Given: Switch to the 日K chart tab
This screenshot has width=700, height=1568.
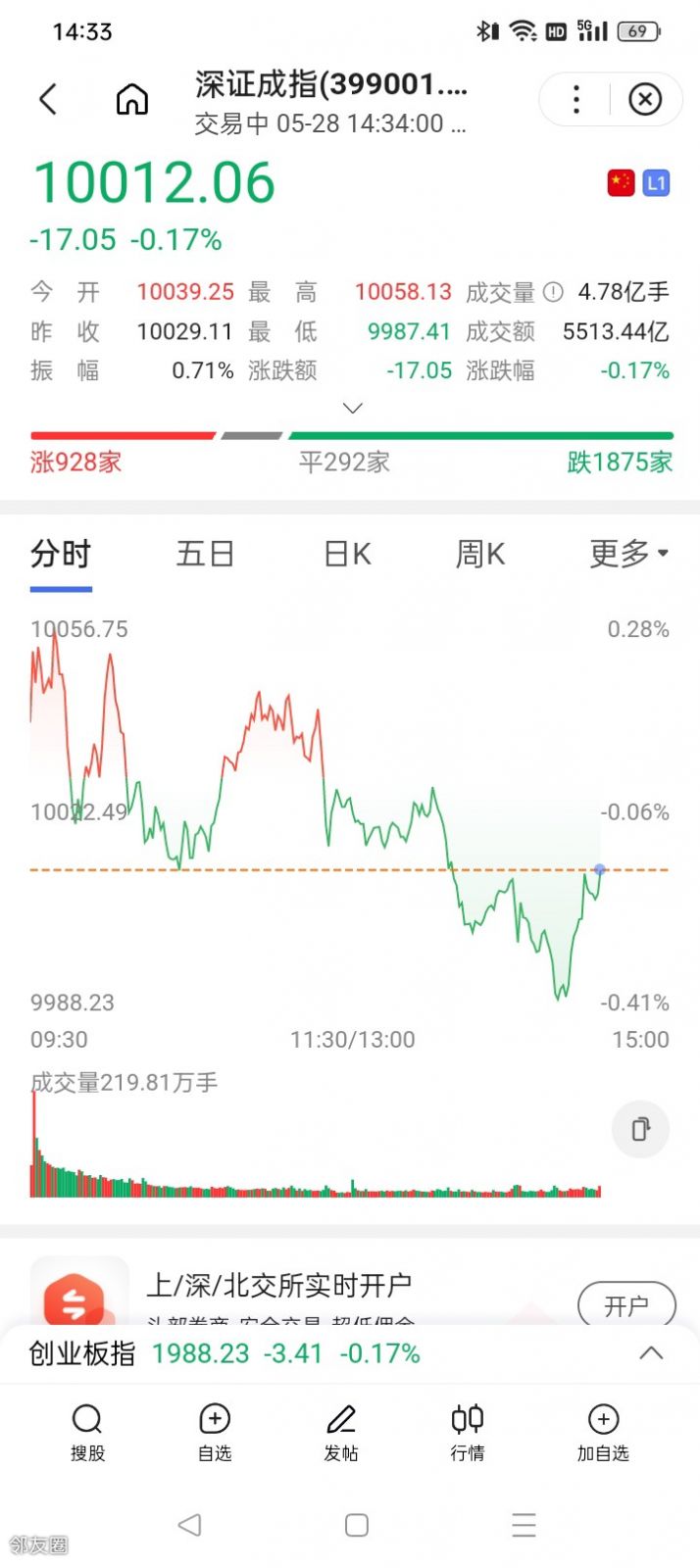Looking at the screenshot, I should click(347, 555).
